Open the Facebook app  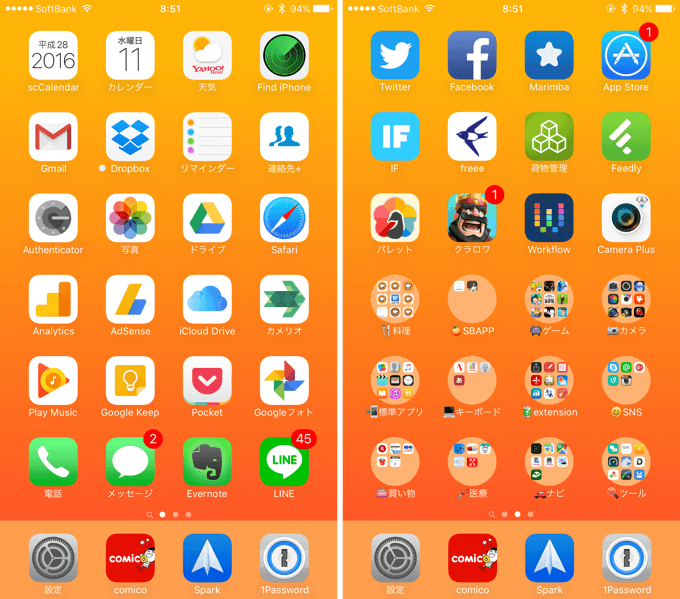tap(472, 56)
